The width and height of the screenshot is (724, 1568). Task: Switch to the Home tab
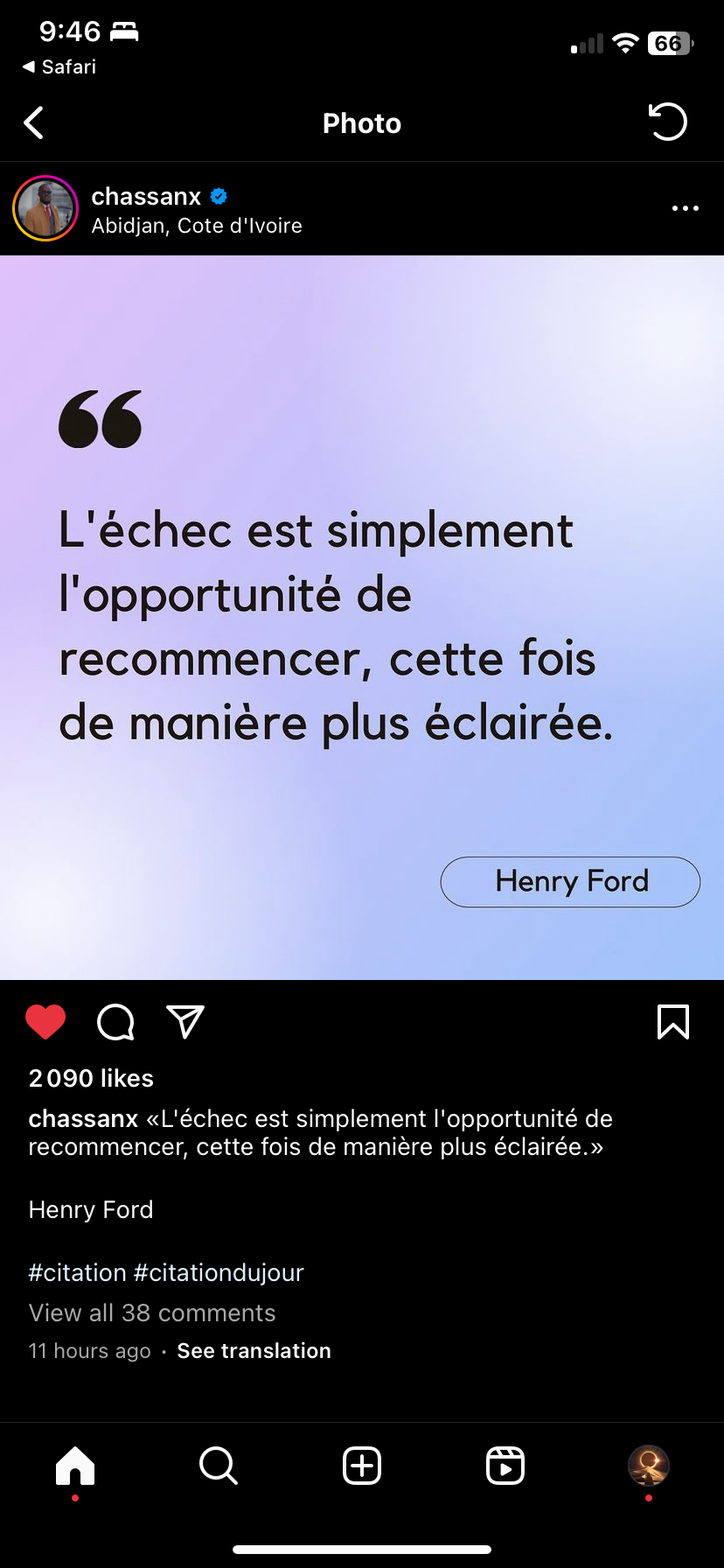75,1466
